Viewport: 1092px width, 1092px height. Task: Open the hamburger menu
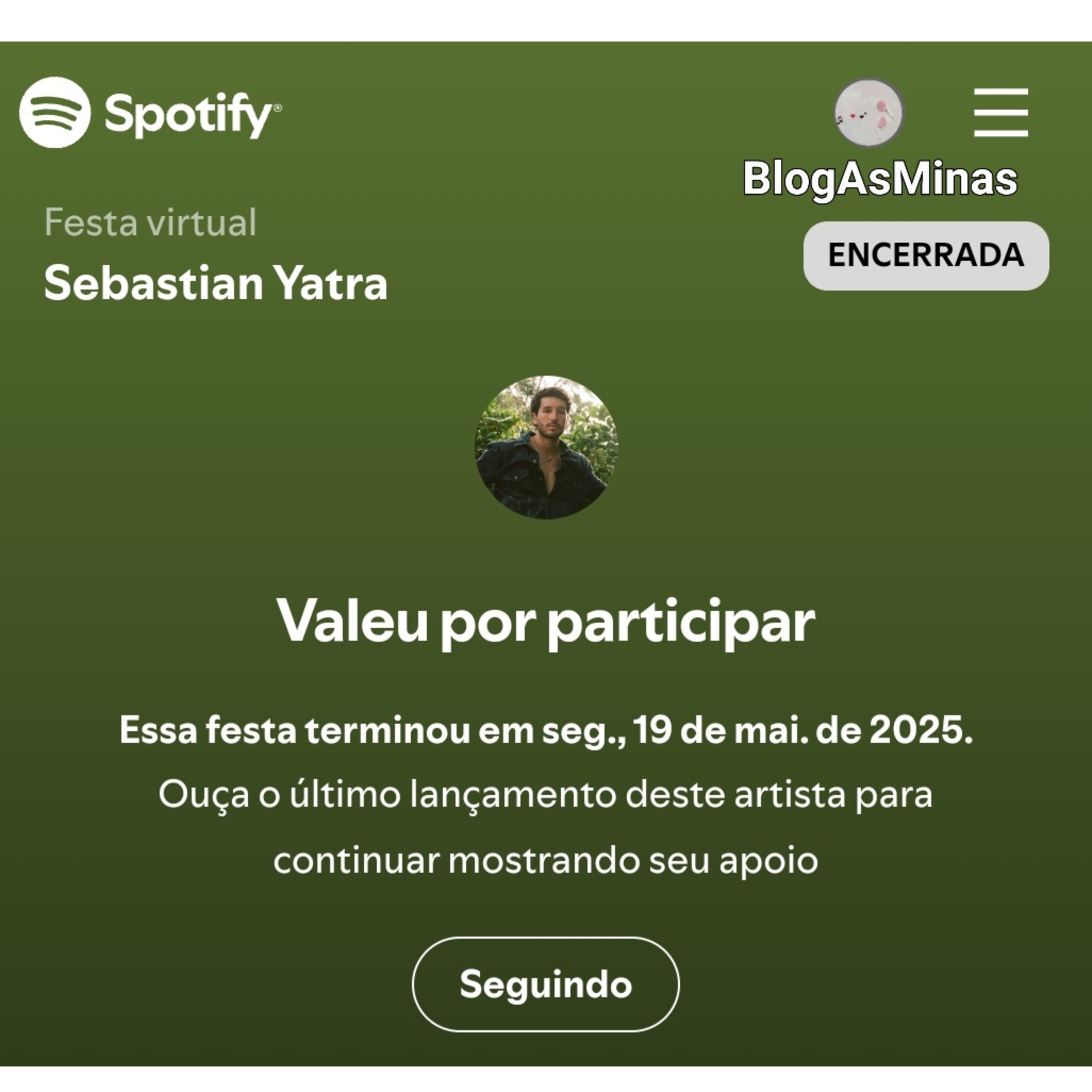(1000, 112)
